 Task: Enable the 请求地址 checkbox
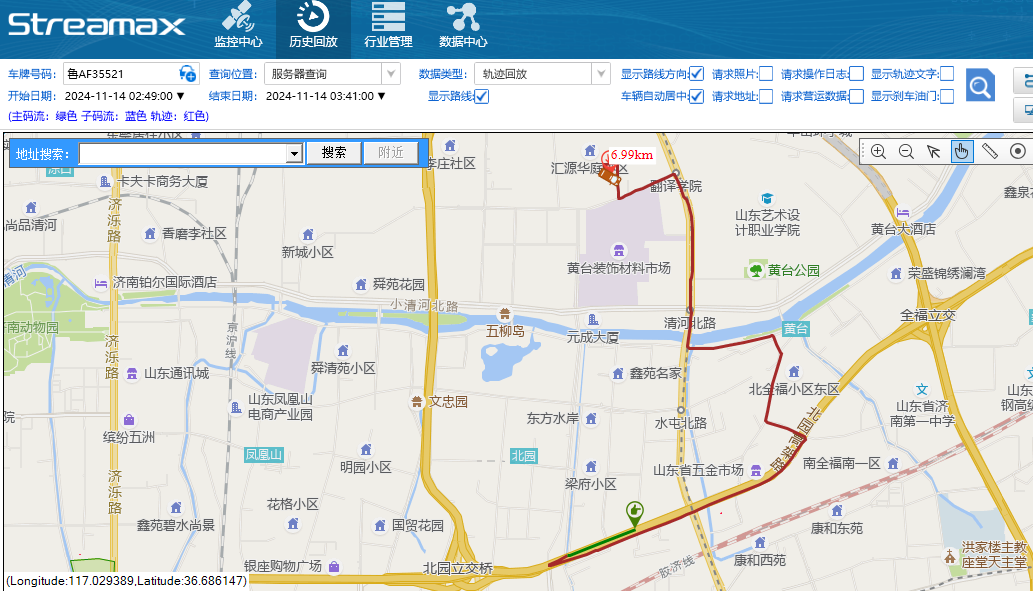(766, 96)
